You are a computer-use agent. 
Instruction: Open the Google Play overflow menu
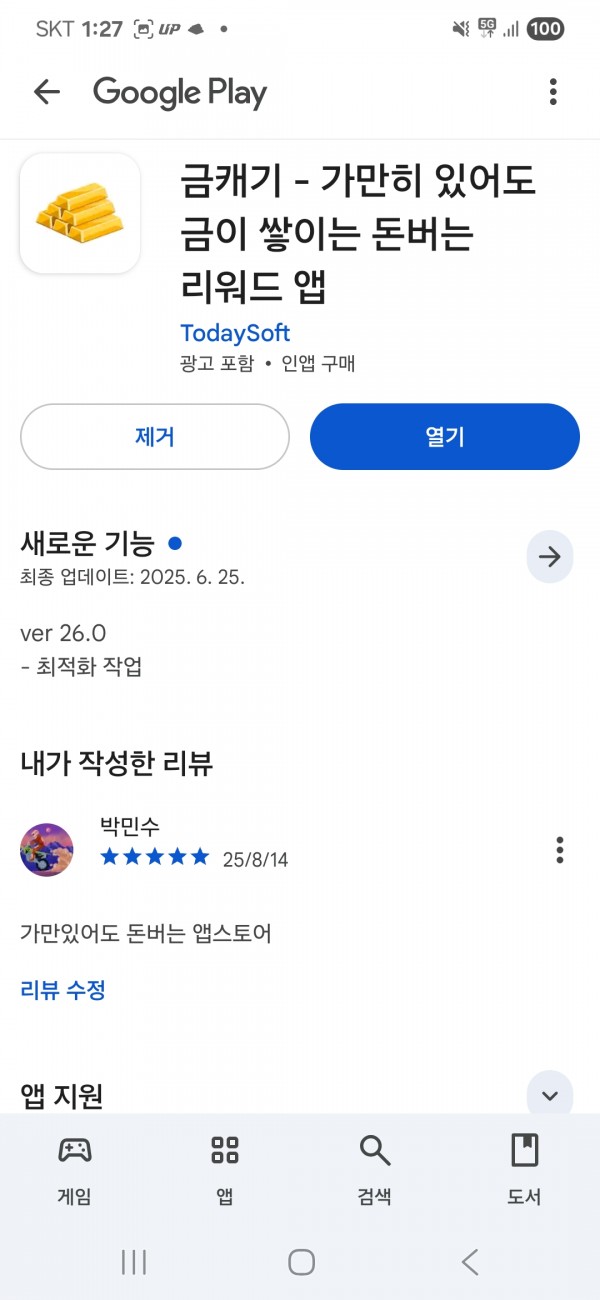coord(553,93)
